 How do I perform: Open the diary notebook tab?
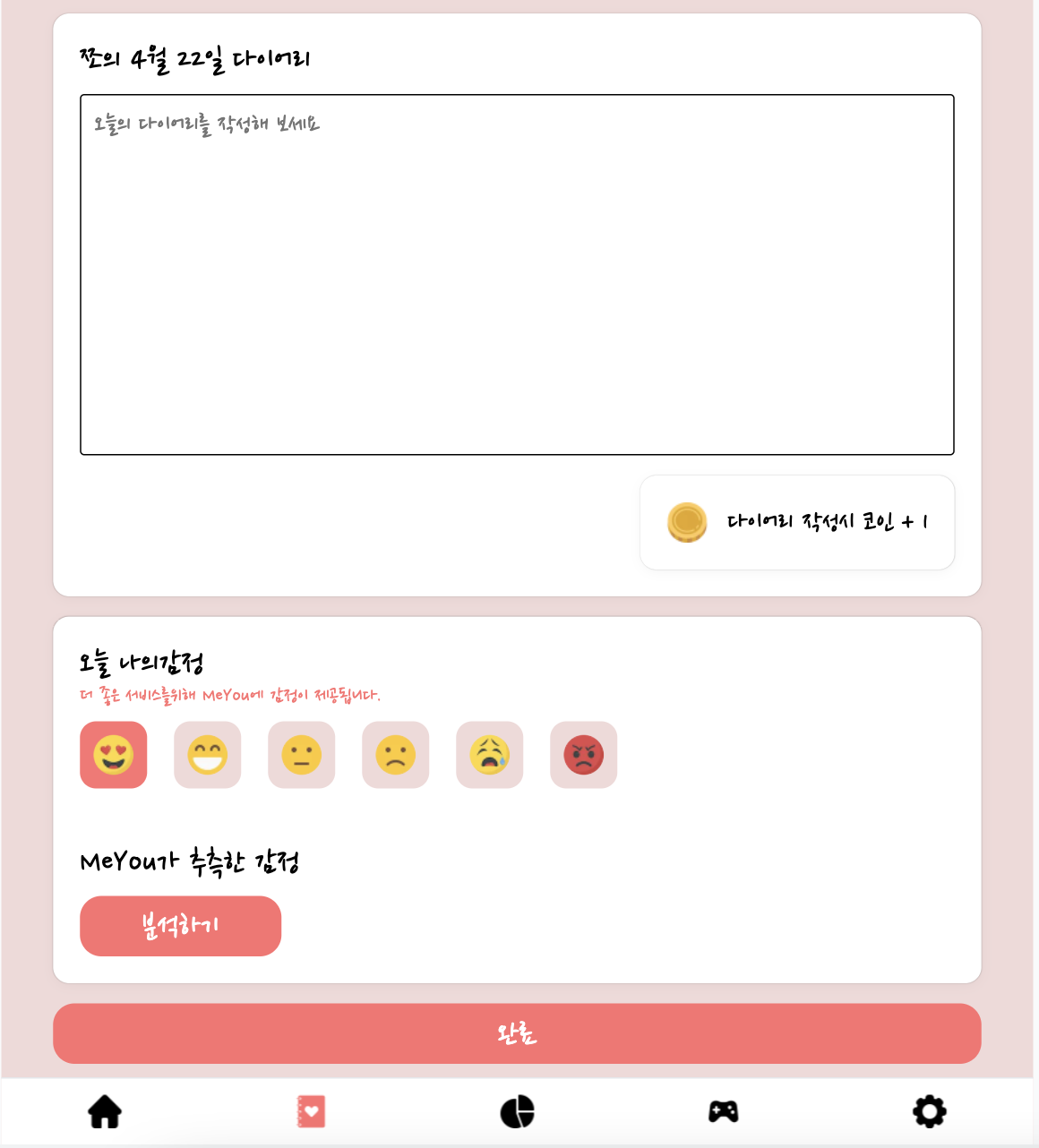[311, 1112]
